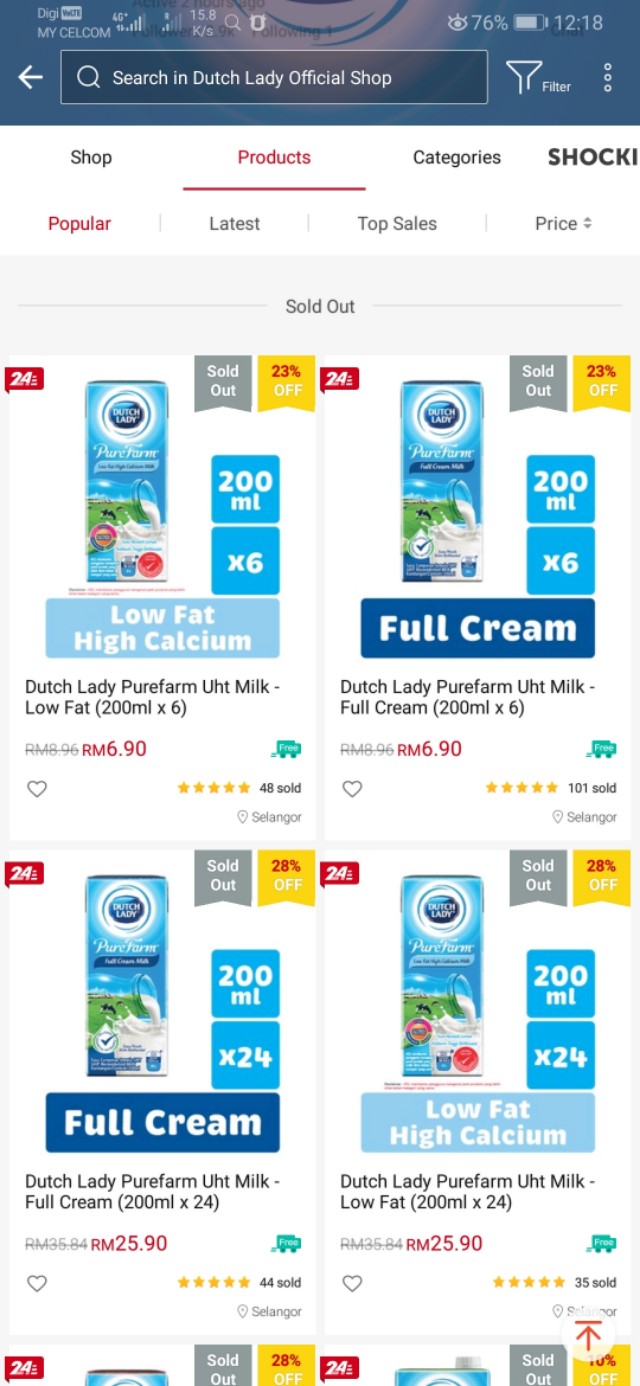
Task: Like the Low Fat (200ml x 6) product
Action: click(37, 789)
